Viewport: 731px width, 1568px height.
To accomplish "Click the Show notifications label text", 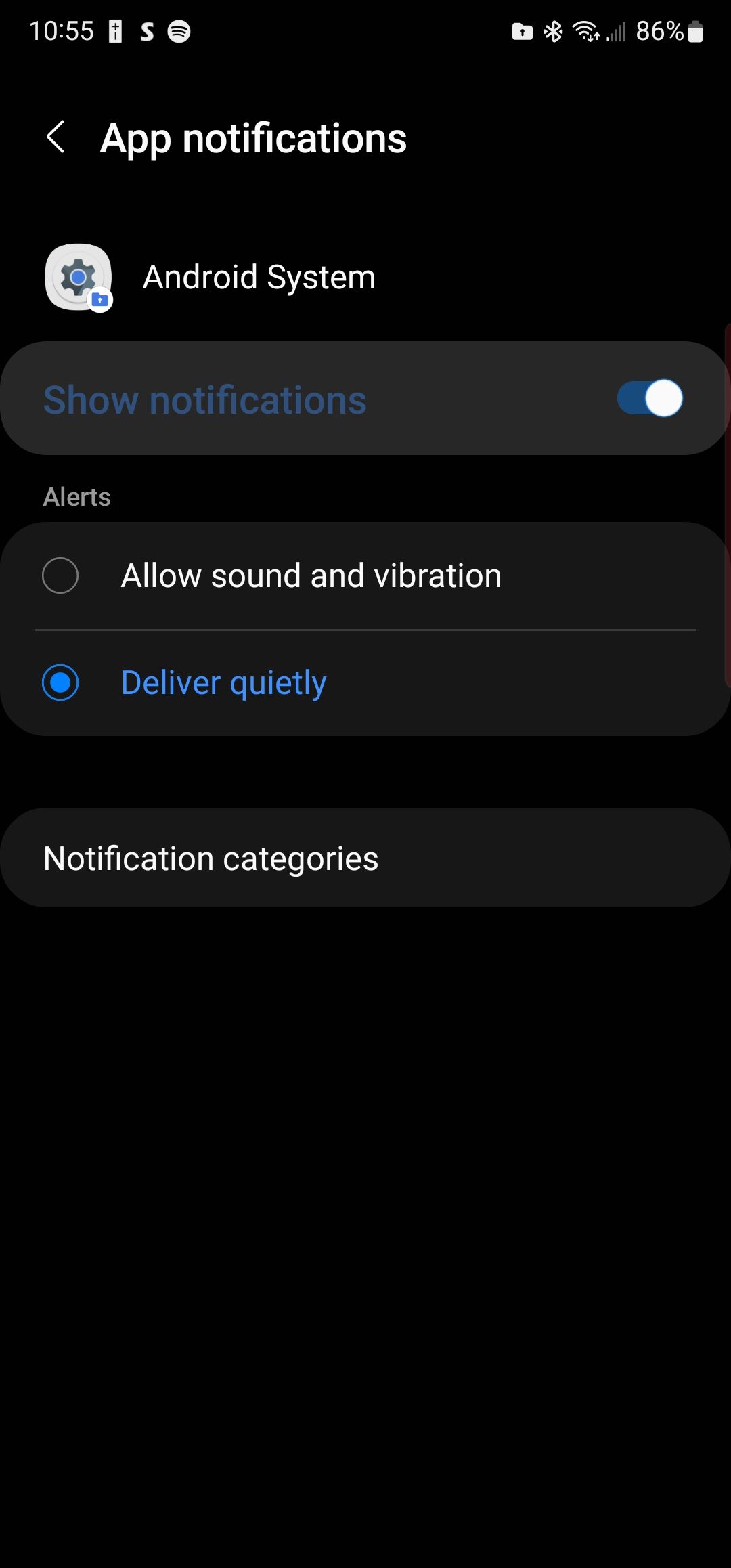I will point(204,398).
